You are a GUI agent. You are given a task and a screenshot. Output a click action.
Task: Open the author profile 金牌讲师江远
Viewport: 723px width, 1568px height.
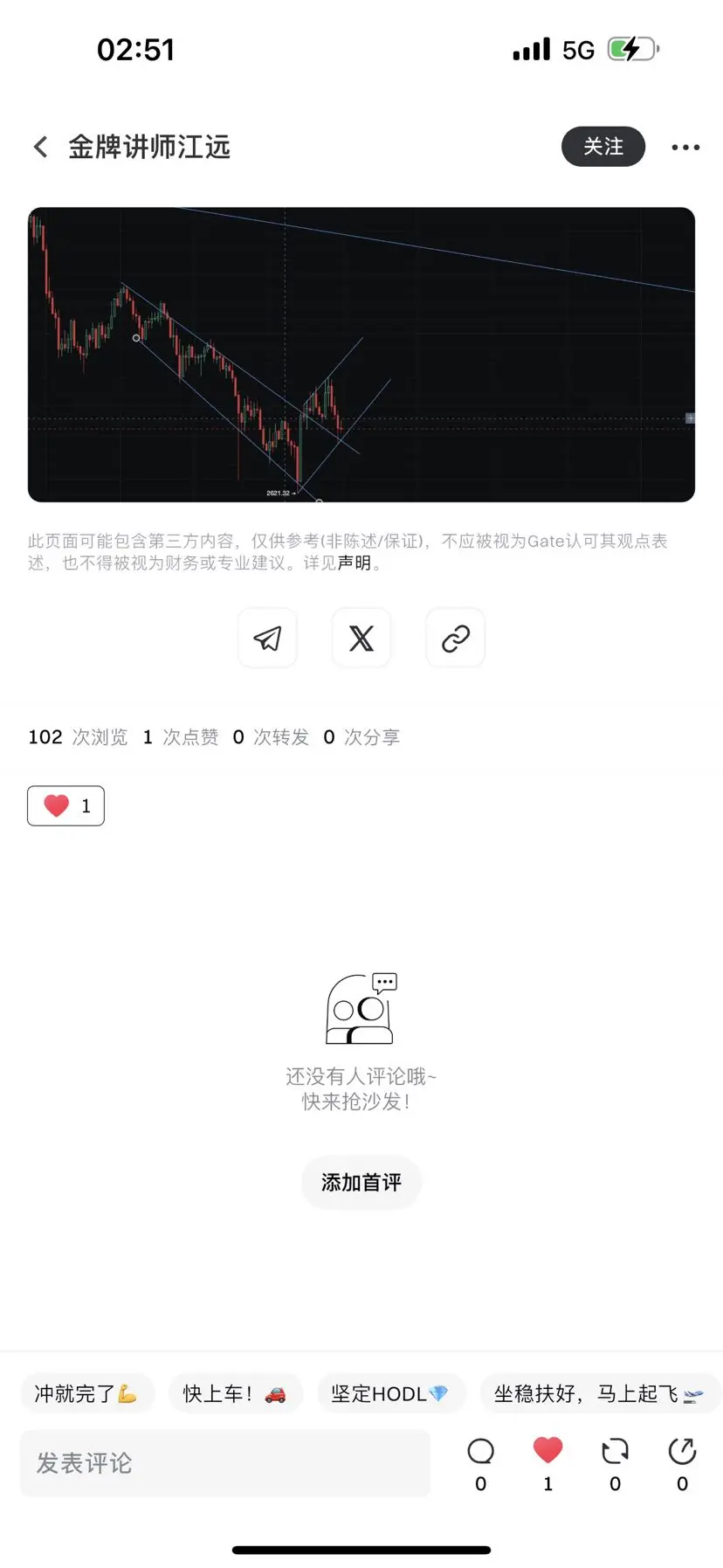(148, 147)
